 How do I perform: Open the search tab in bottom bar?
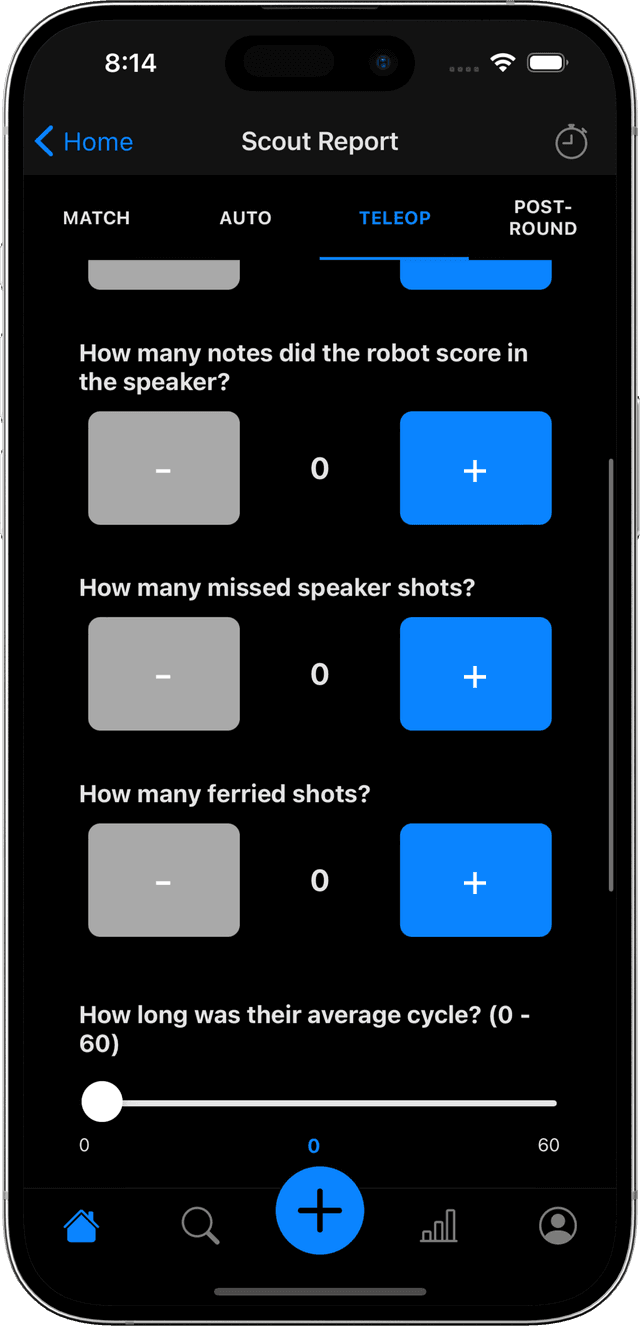pyautogui.click(x=200, y=1225)
